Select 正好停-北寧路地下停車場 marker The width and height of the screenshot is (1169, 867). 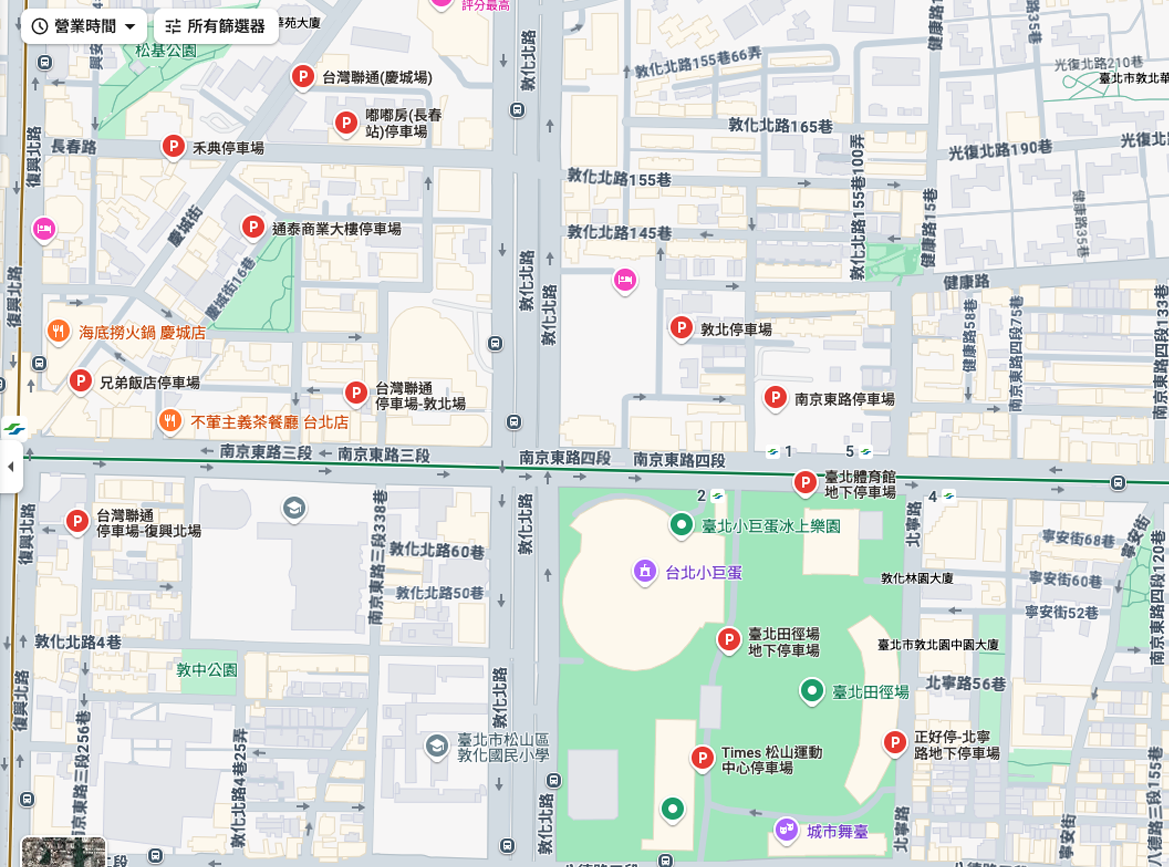pyautogui.click(x=895, y=742)
